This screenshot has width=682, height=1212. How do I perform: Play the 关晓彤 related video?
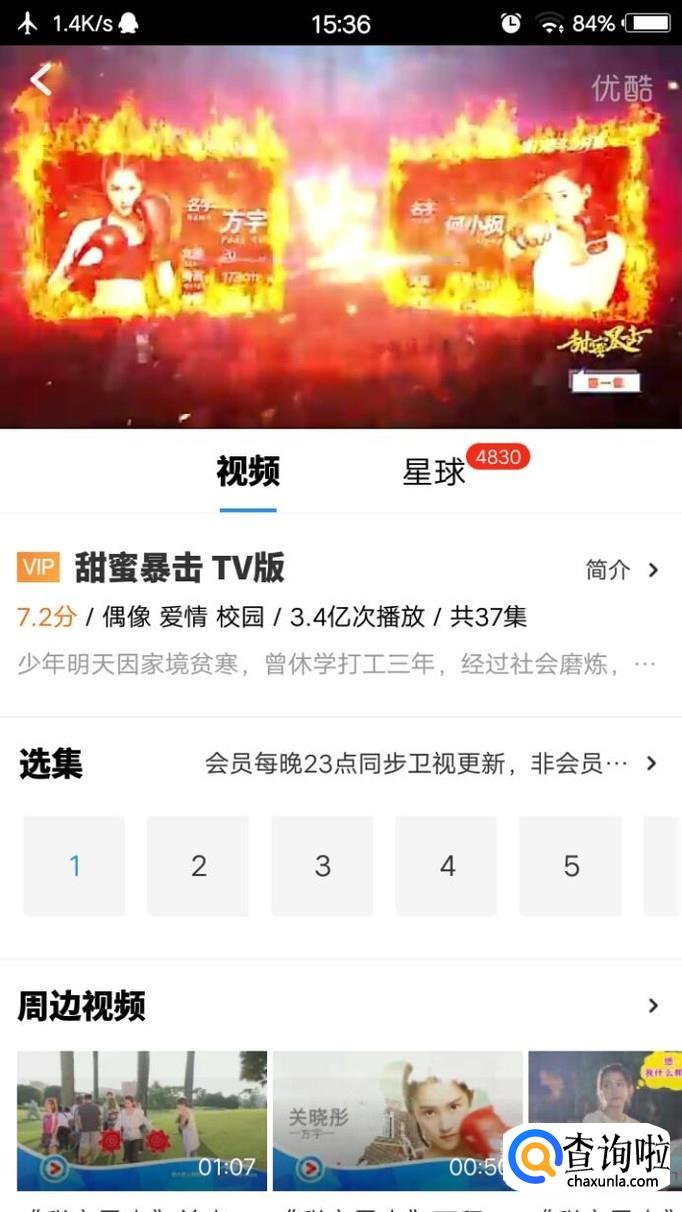[x=397, y=1120]
